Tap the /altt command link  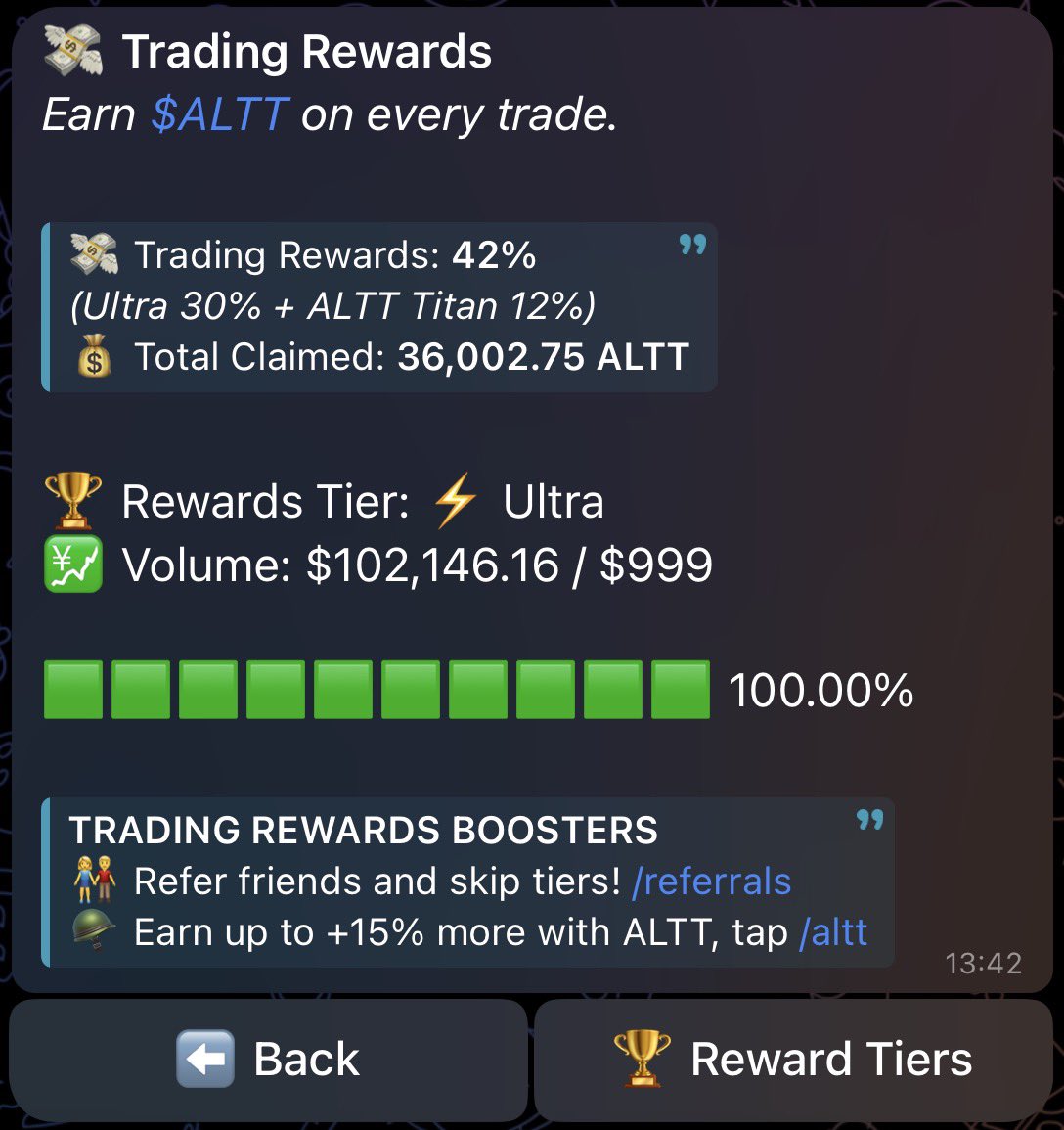833,932
